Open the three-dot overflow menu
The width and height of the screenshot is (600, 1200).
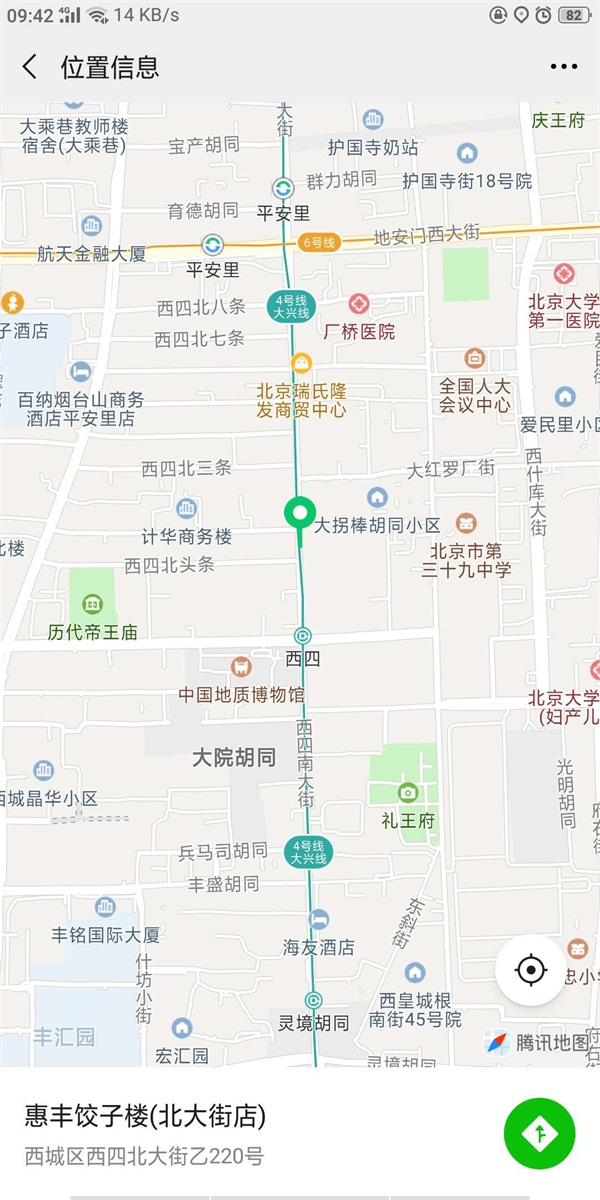[564, 67]
